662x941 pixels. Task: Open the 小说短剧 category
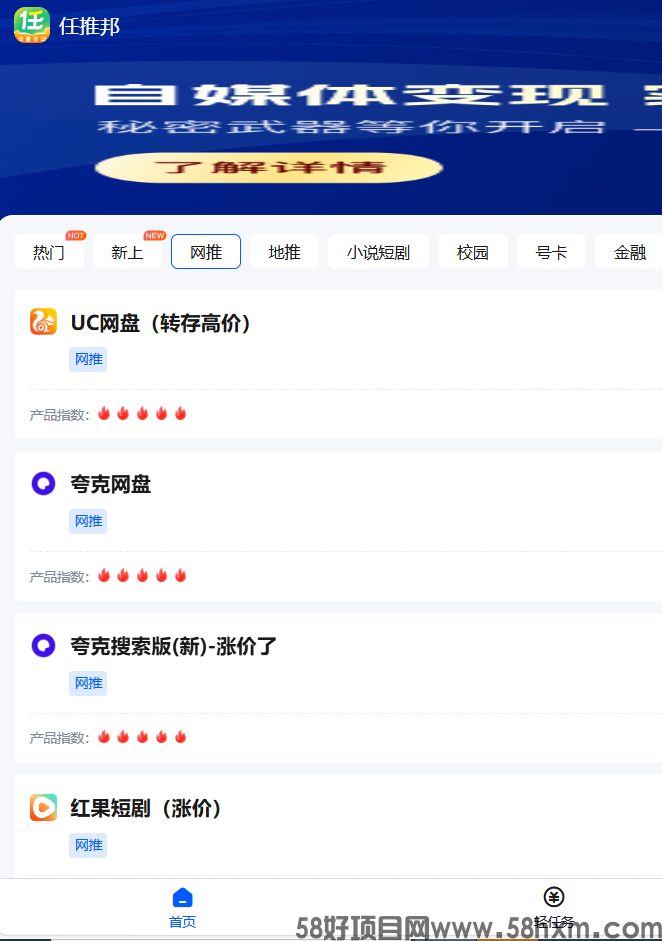pos(378,252)
